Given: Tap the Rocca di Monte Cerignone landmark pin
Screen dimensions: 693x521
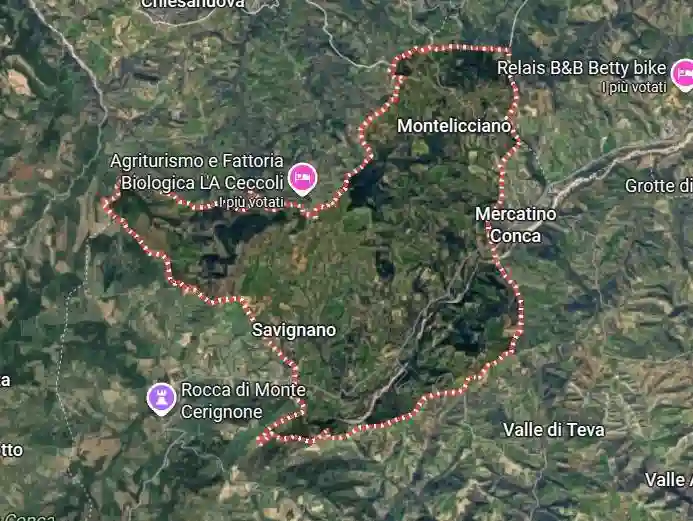Looking at the screenshot, I should click(x=160, y=398).
